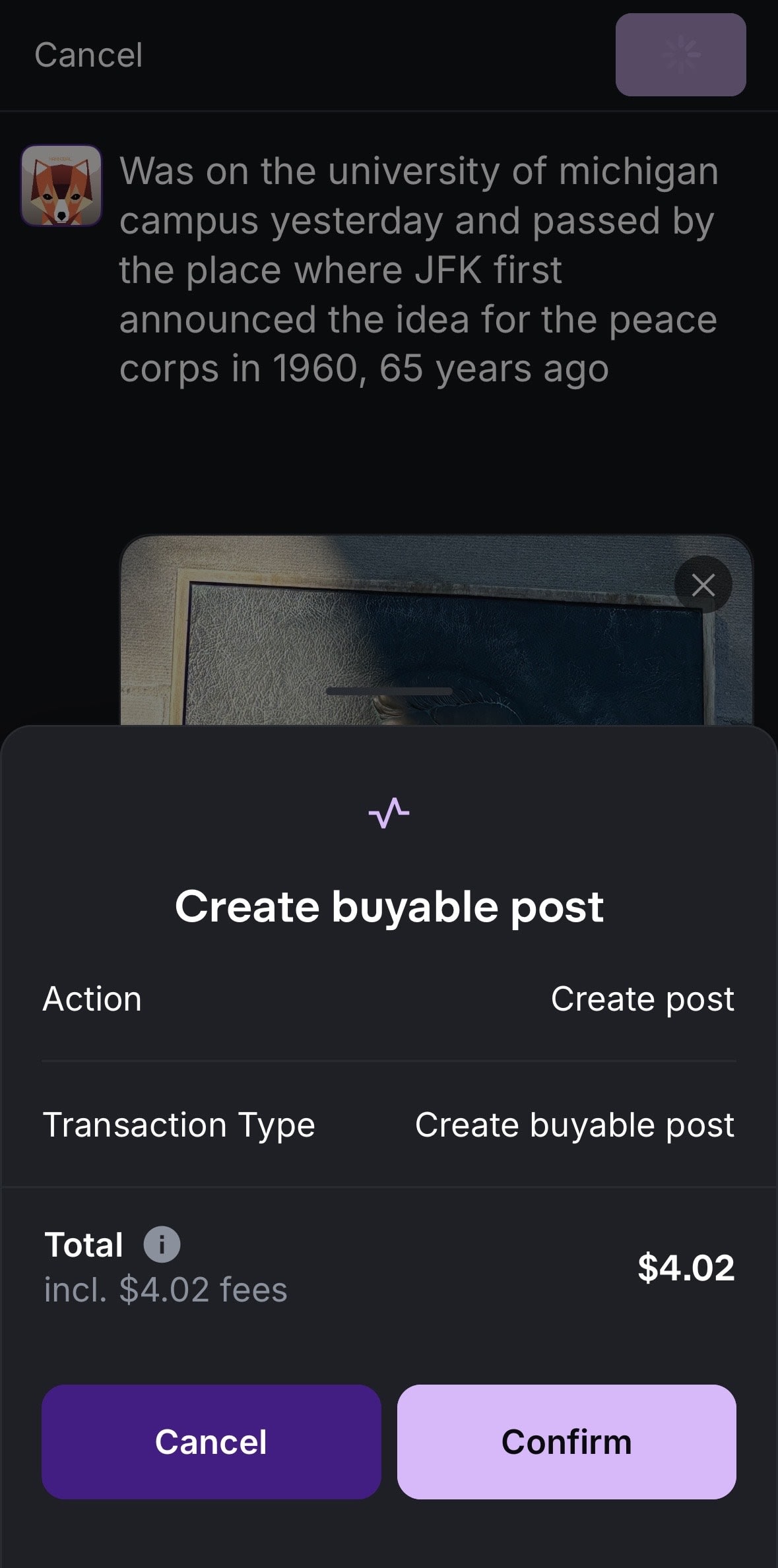Viewport: 778px width, 1568px height.
Task: Open the Total fees info icon
Action: (162, 1245)
